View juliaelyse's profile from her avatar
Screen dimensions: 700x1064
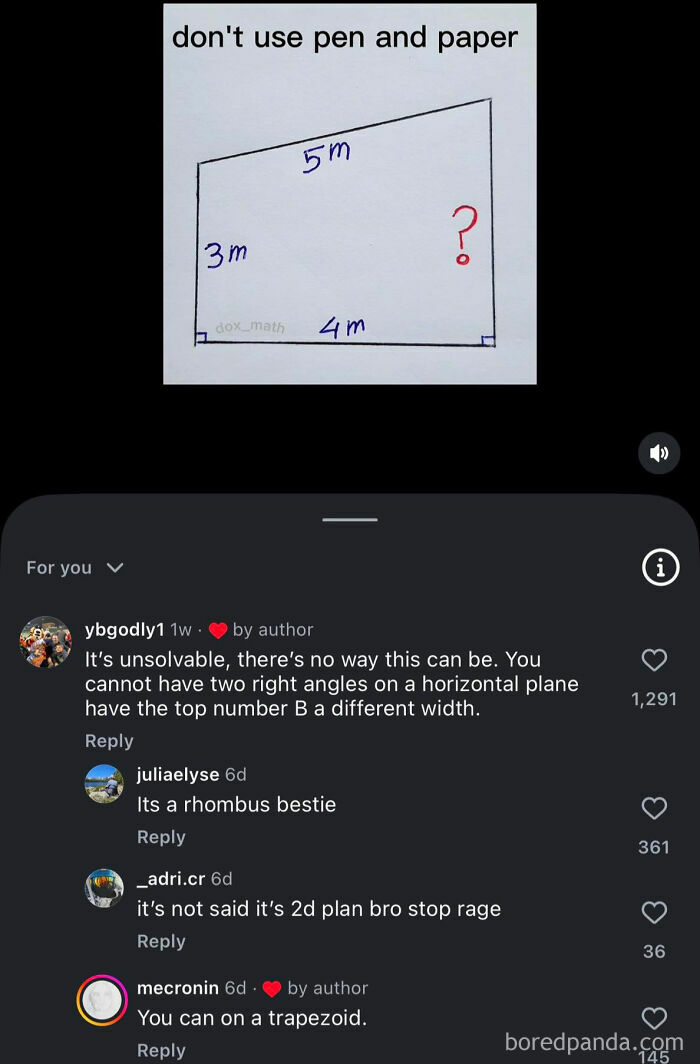pyautogui.click(x=104, y=785)
